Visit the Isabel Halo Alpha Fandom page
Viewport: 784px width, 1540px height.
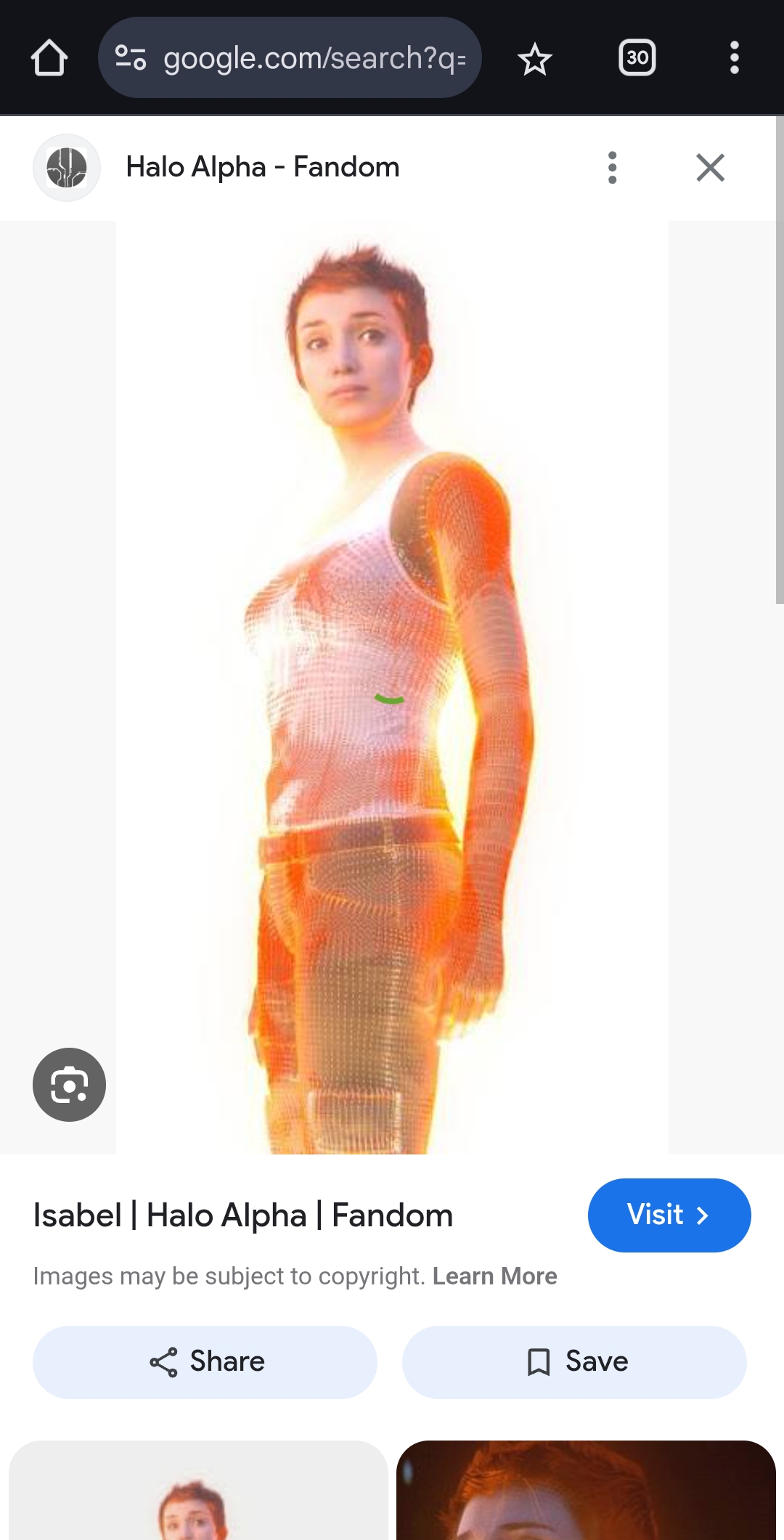tap(669, 1215)
